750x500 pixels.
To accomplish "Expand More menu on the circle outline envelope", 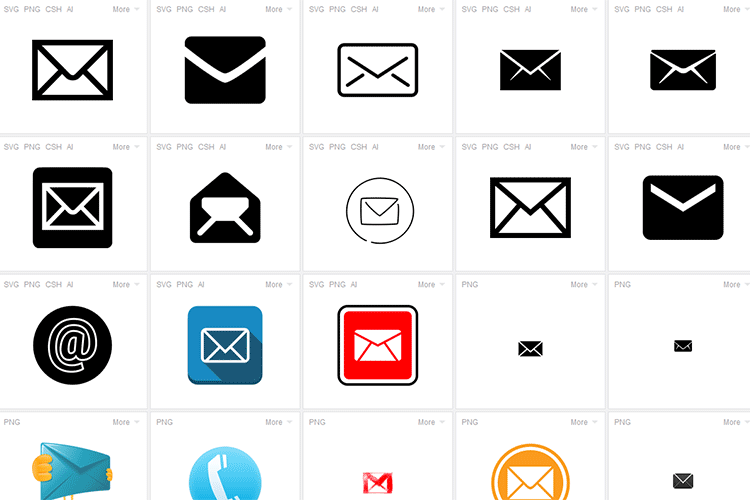I will pyautogui.click(x=431, y=147).
